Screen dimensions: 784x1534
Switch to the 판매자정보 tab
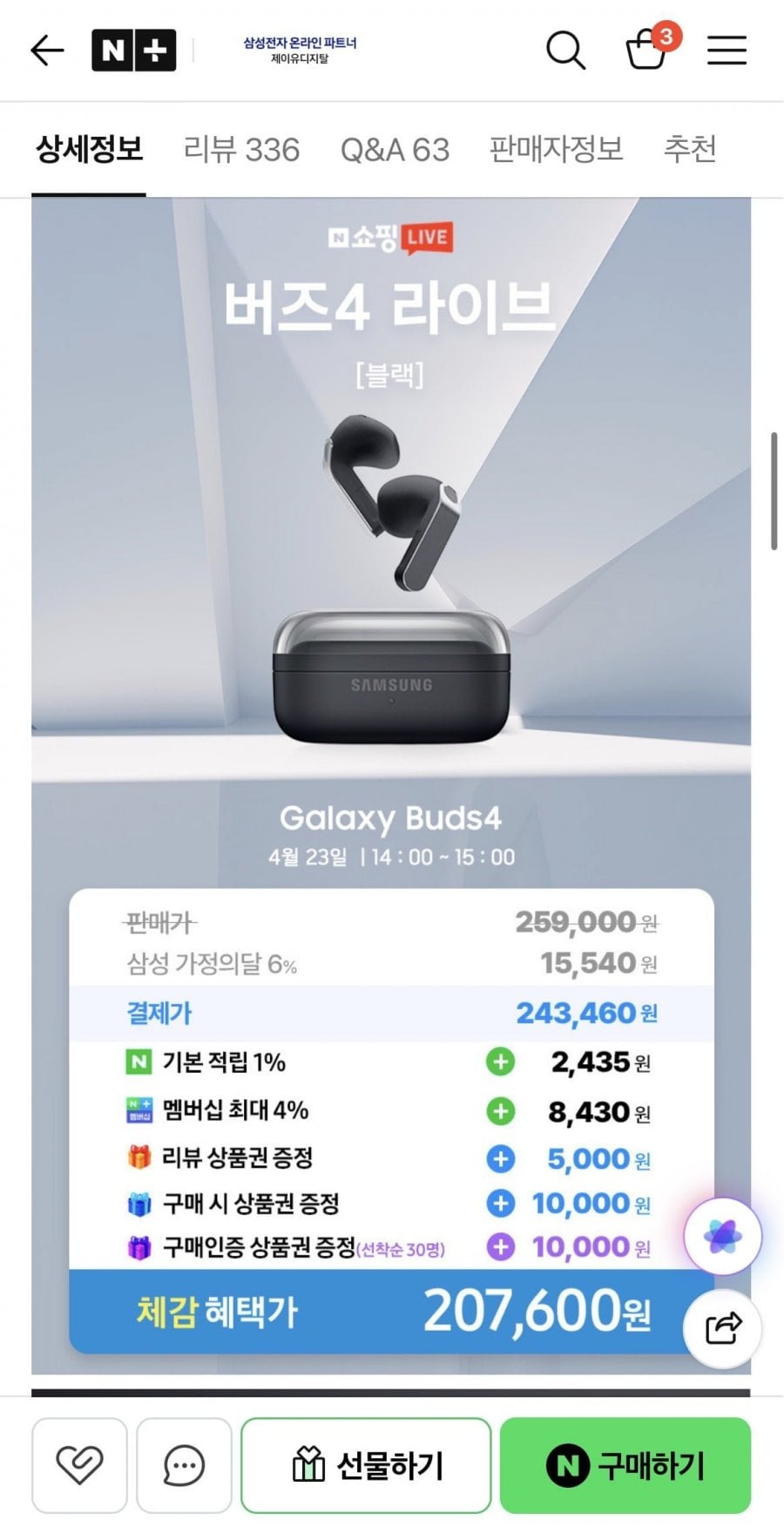tap(556, 150)
